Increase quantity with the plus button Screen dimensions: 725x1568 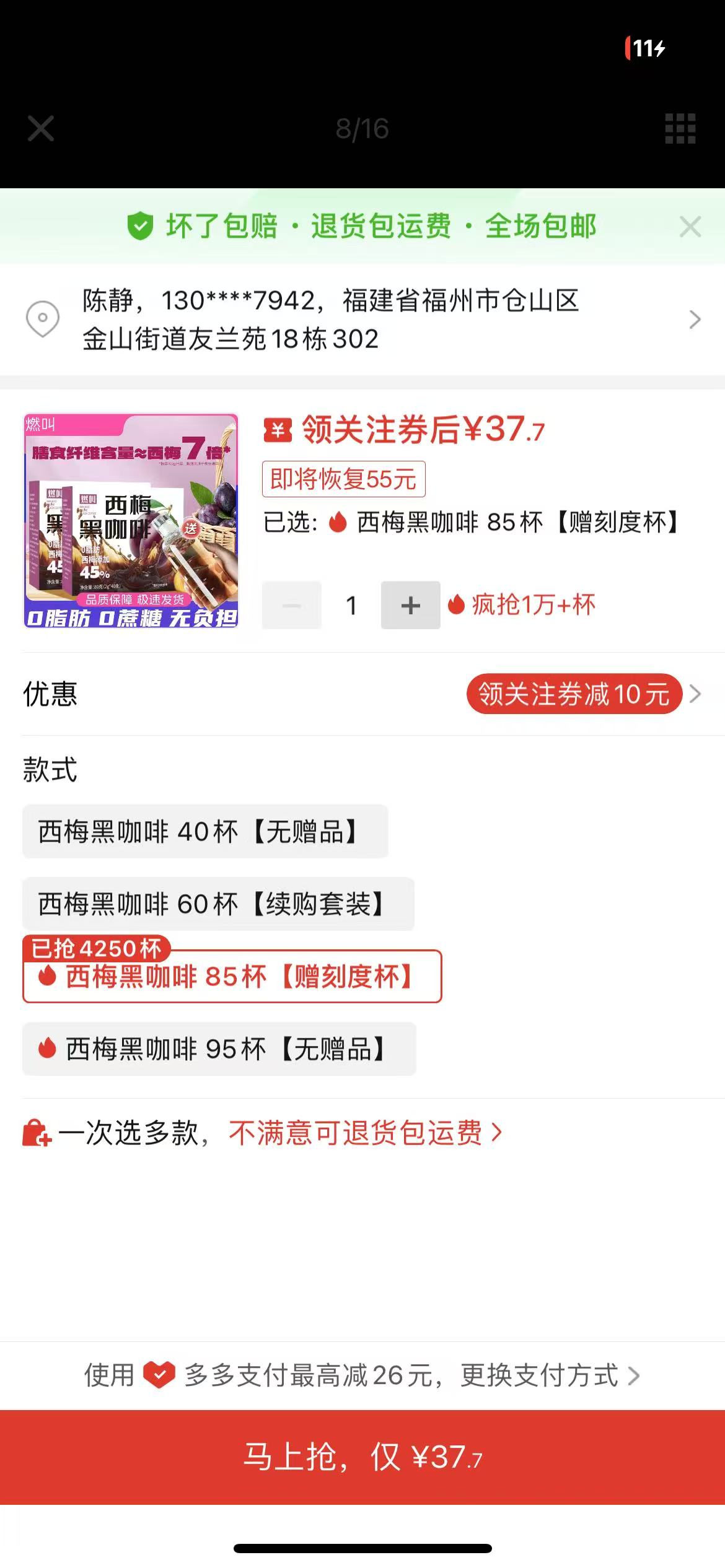coord(410,605)
